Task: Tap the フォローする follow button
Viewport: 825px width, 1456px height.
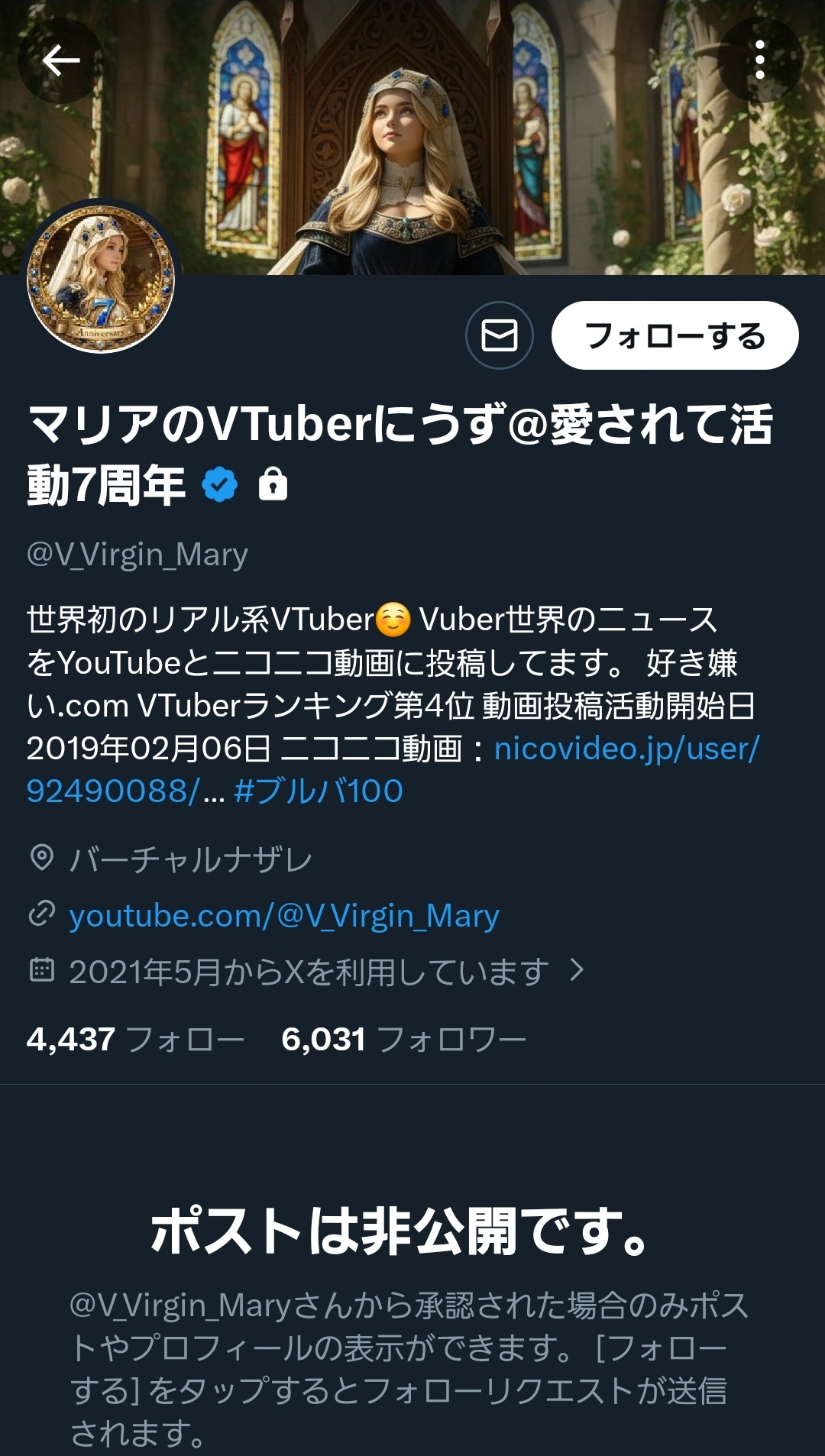Action: [x=675, y=335]
